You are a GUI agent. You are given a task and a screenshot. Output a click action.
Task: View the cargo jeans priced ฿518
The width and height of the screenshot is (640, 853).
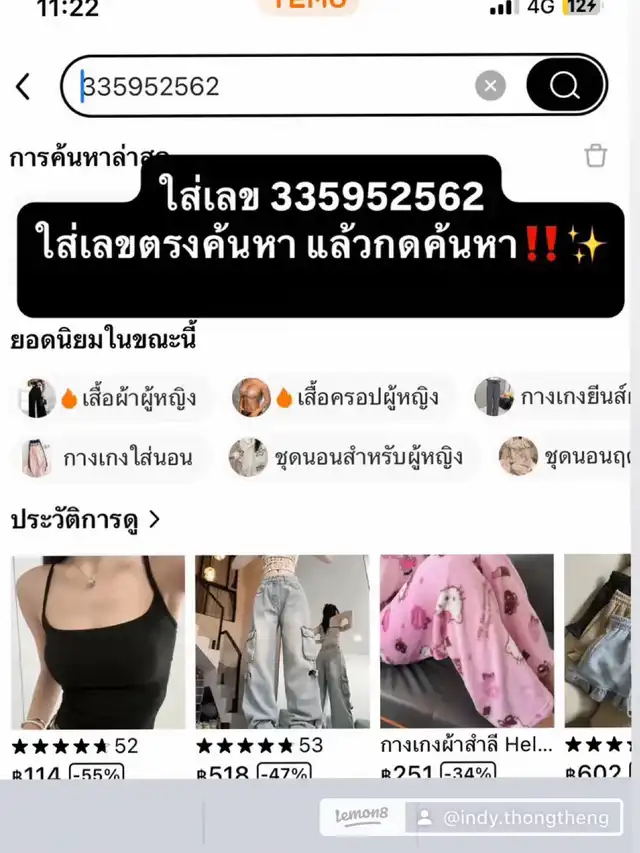tap(282, 642)
